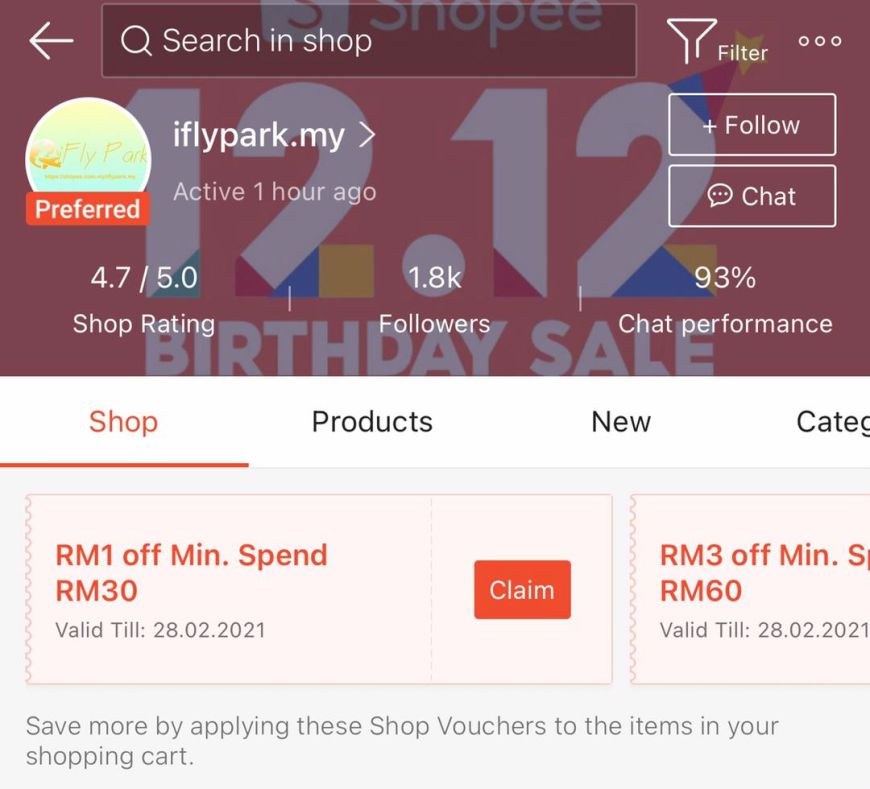870x789 pixels.
Task: Go back with the arrow icon
Action: pos(51,41)
